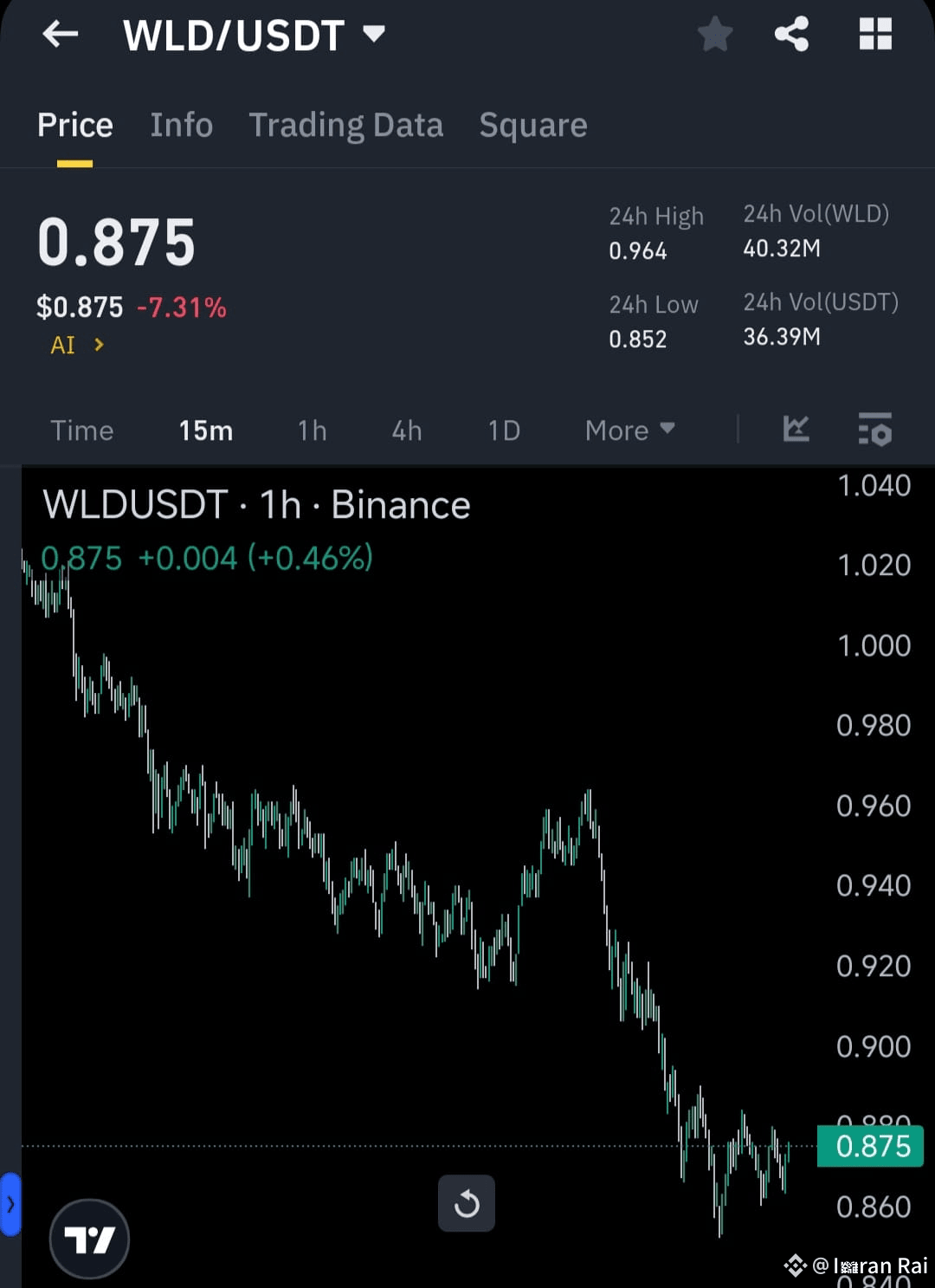Screen dimensions: 935x1288
Task: Share the WLD/USDT price page
Action: 790,35
